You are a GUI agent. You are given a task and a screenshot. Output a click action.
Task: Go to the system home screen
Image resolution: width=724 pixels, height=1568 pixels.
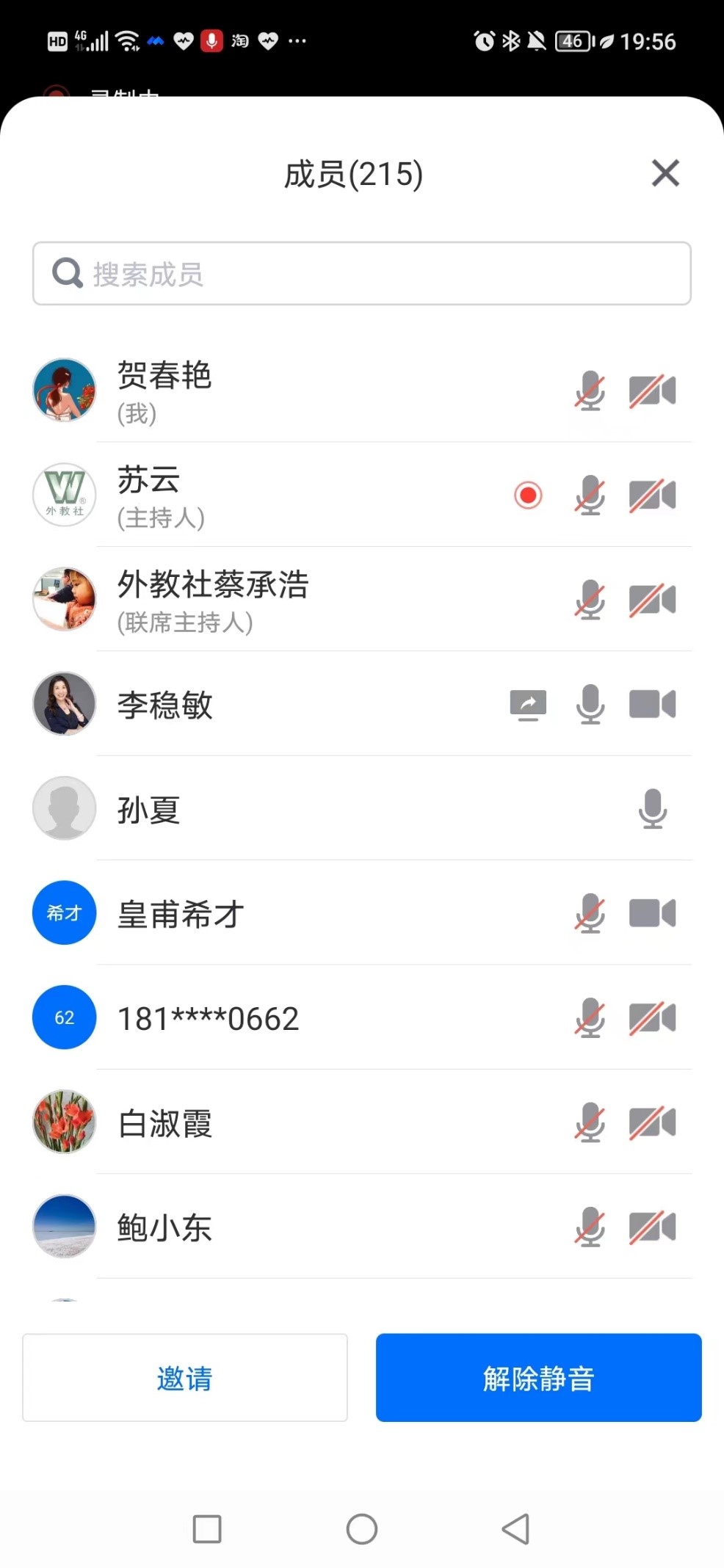pos(362,1529)
